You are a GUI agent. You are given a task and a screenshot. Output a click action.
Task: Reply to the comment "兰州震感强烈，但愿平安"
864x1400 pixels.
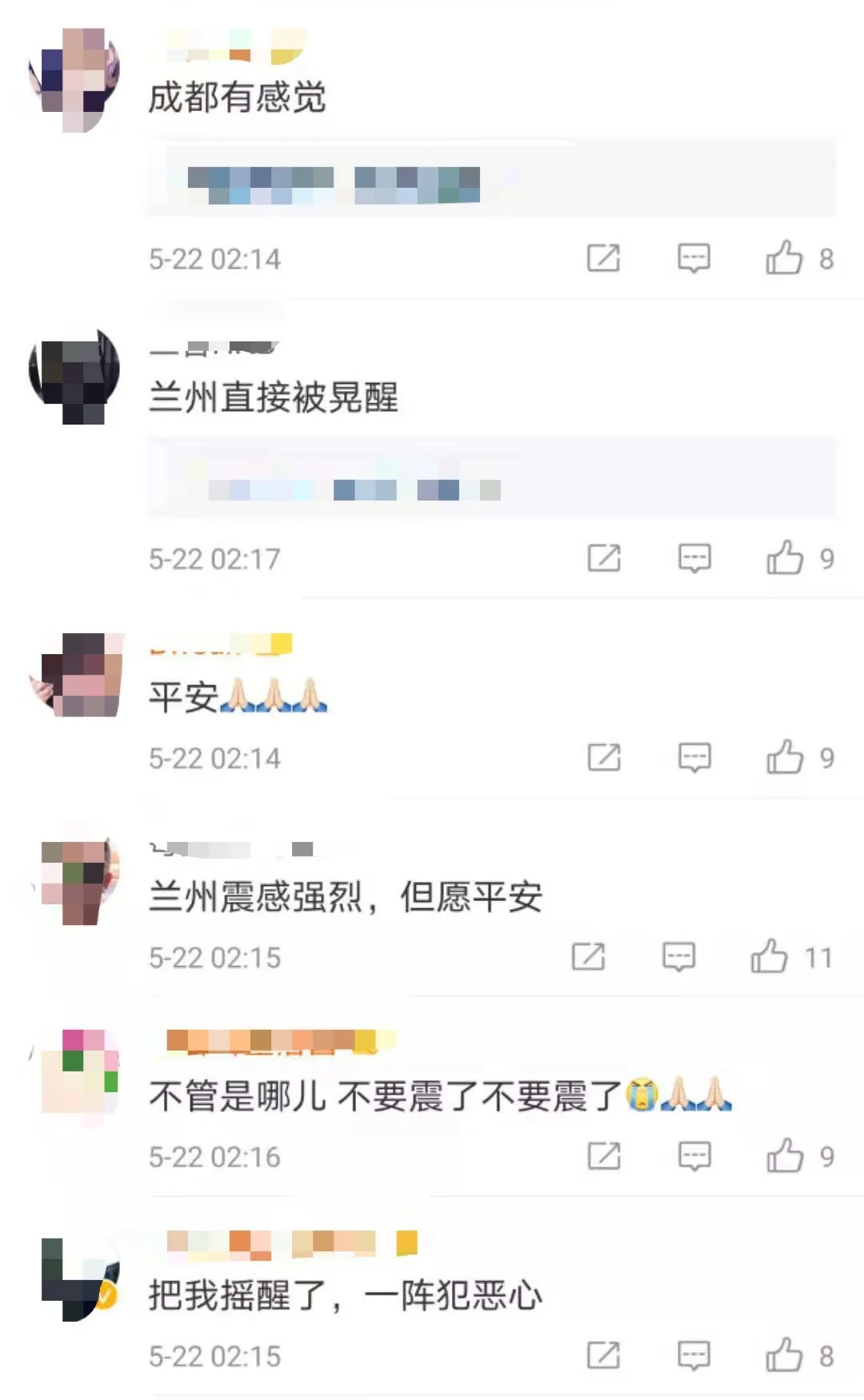(x=678, y=956)
